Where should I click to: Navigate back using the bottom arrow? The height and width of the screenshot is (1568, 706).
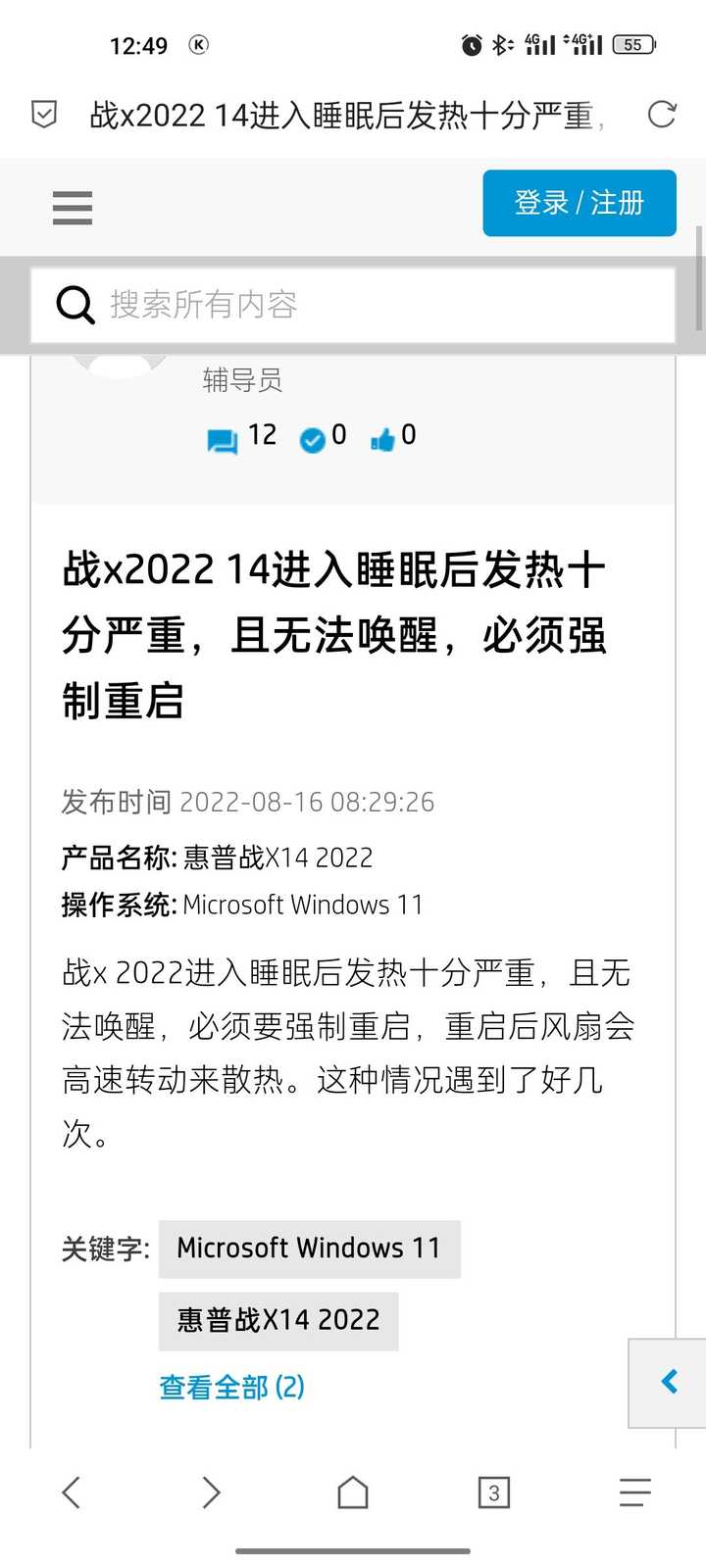pyautogui.click(x=71, y=1492)
